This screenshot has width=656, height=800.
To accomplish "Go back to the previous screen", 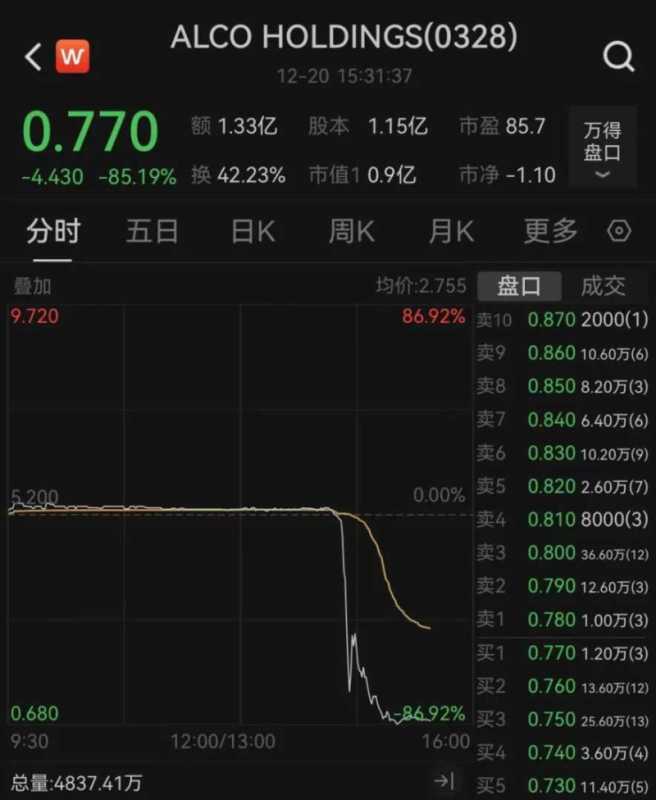I will point(33,56).
